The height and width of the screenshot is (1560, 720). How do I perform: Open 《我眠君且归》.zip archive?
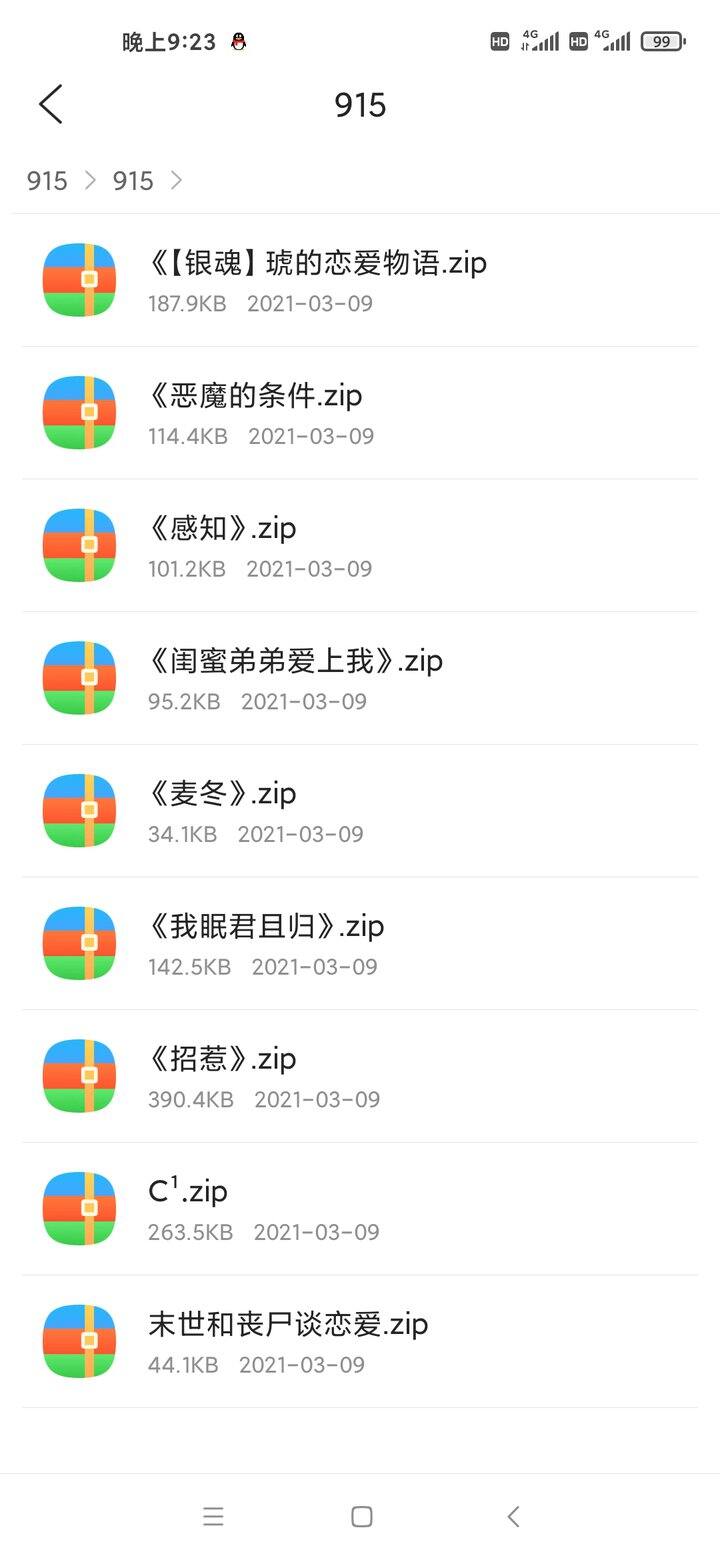pos(360,944)
